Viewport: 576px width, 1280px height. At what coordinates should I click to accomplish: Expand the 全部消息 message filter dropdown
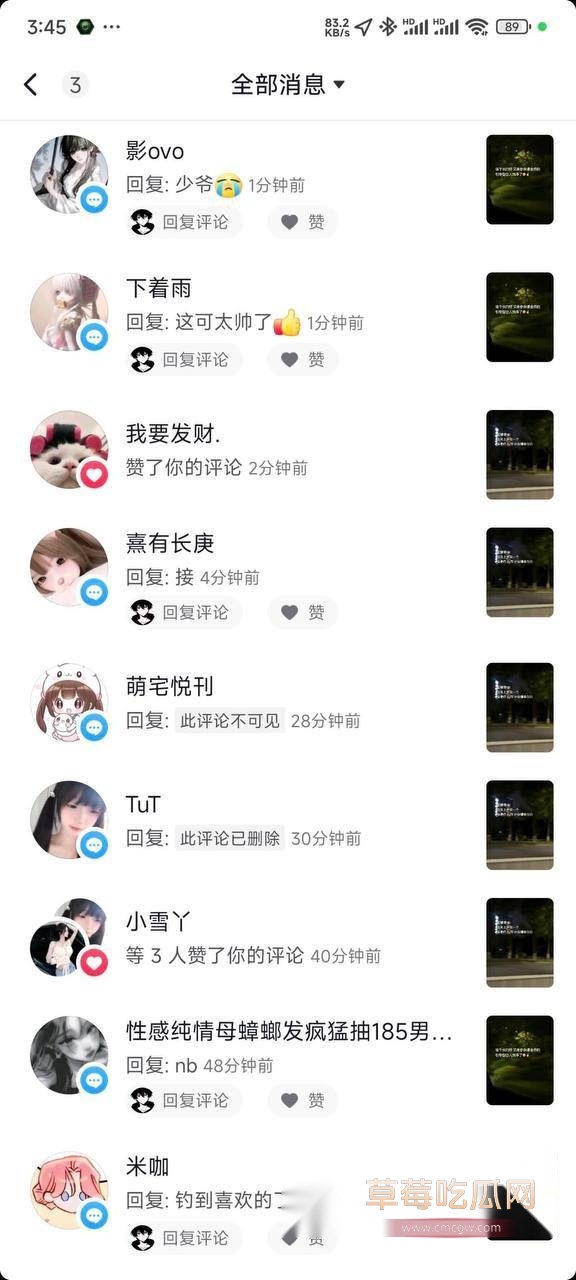coord(288,85)
